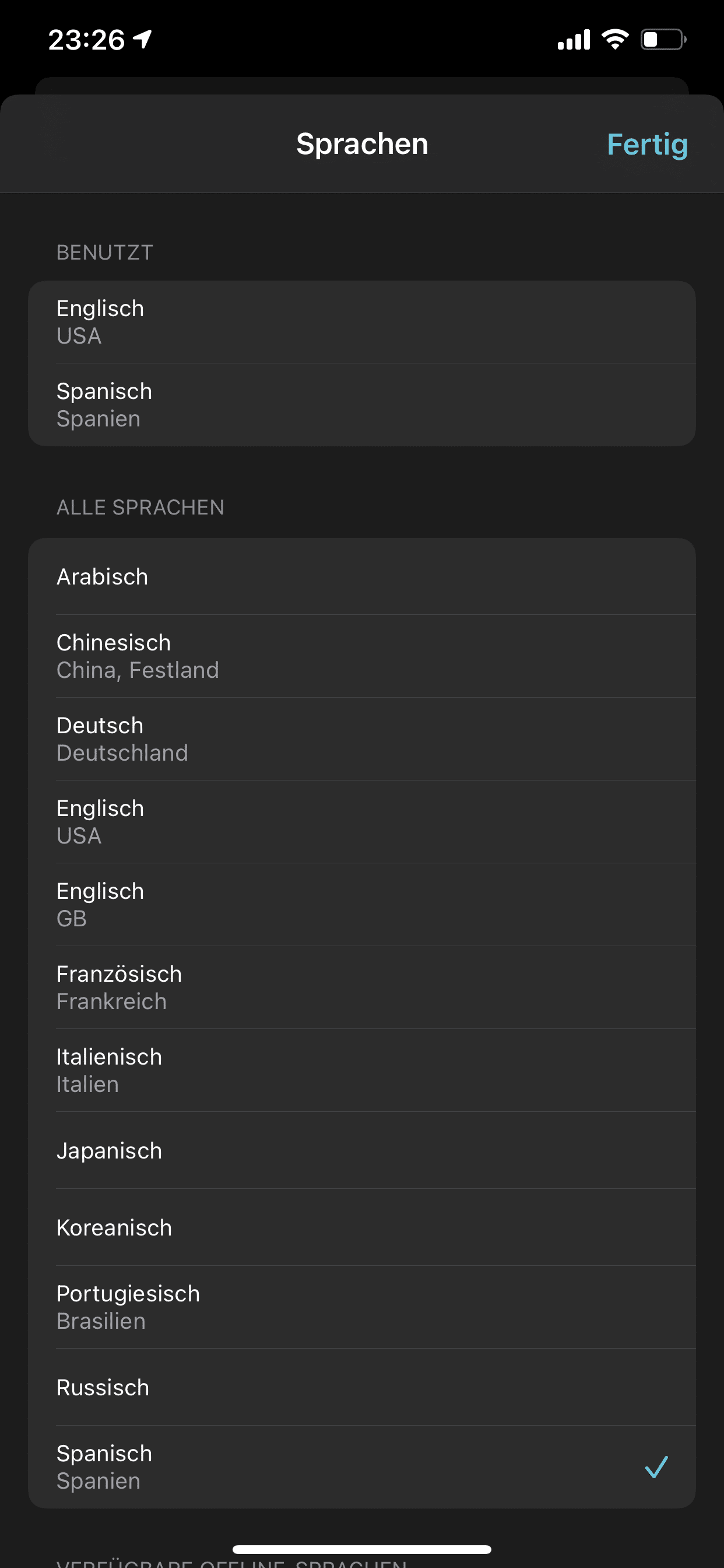The height and width of the screenshot is (1568, 724).
Task: Choose Japanisch from the list
Action: 362,1150
